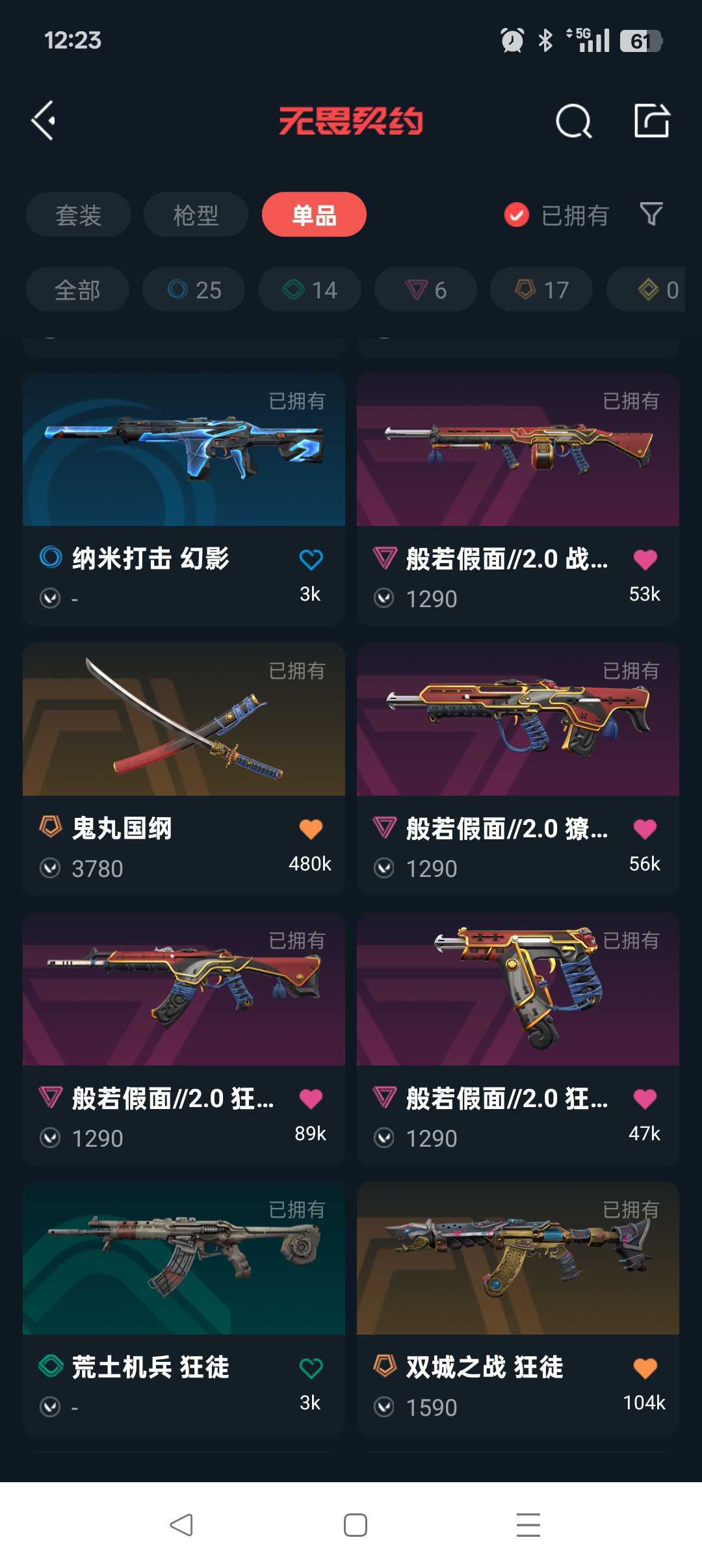
Task: Open the 鬼丸国纲 skin card
Action: [184, 769]
